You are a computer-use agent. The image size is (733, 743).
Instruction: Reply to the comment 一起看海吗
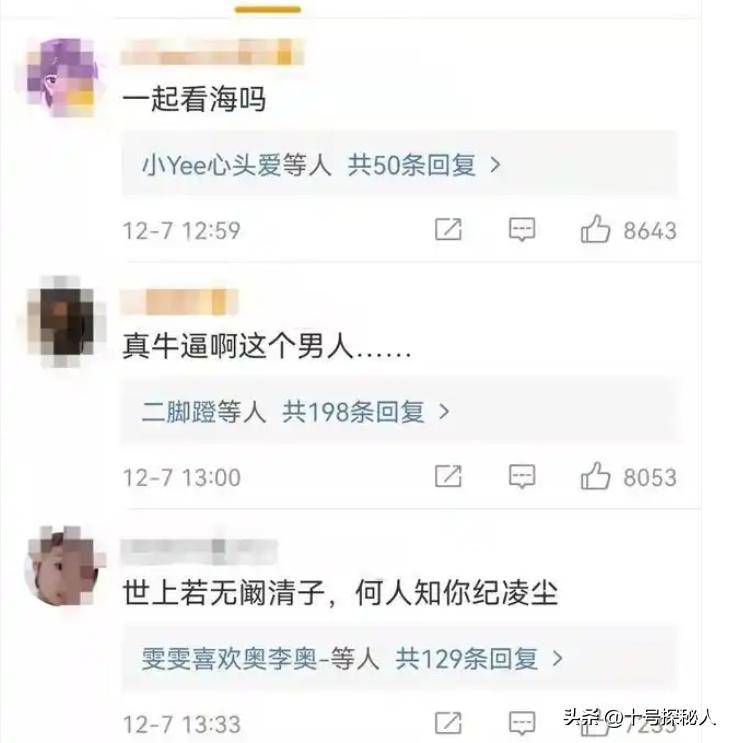[522, 230]
